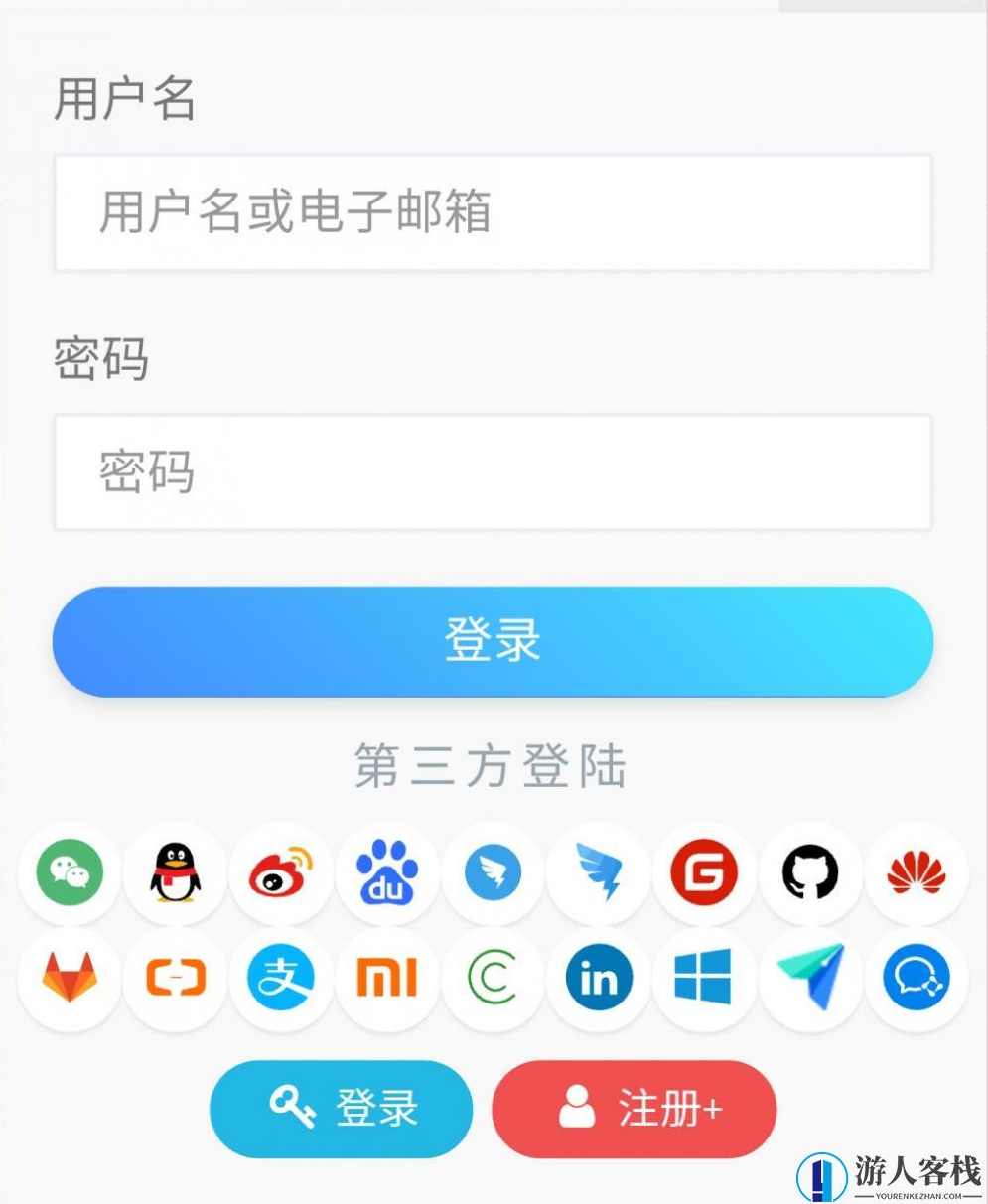
Task: Log in with Baidu account
Action: pos(386,873)
